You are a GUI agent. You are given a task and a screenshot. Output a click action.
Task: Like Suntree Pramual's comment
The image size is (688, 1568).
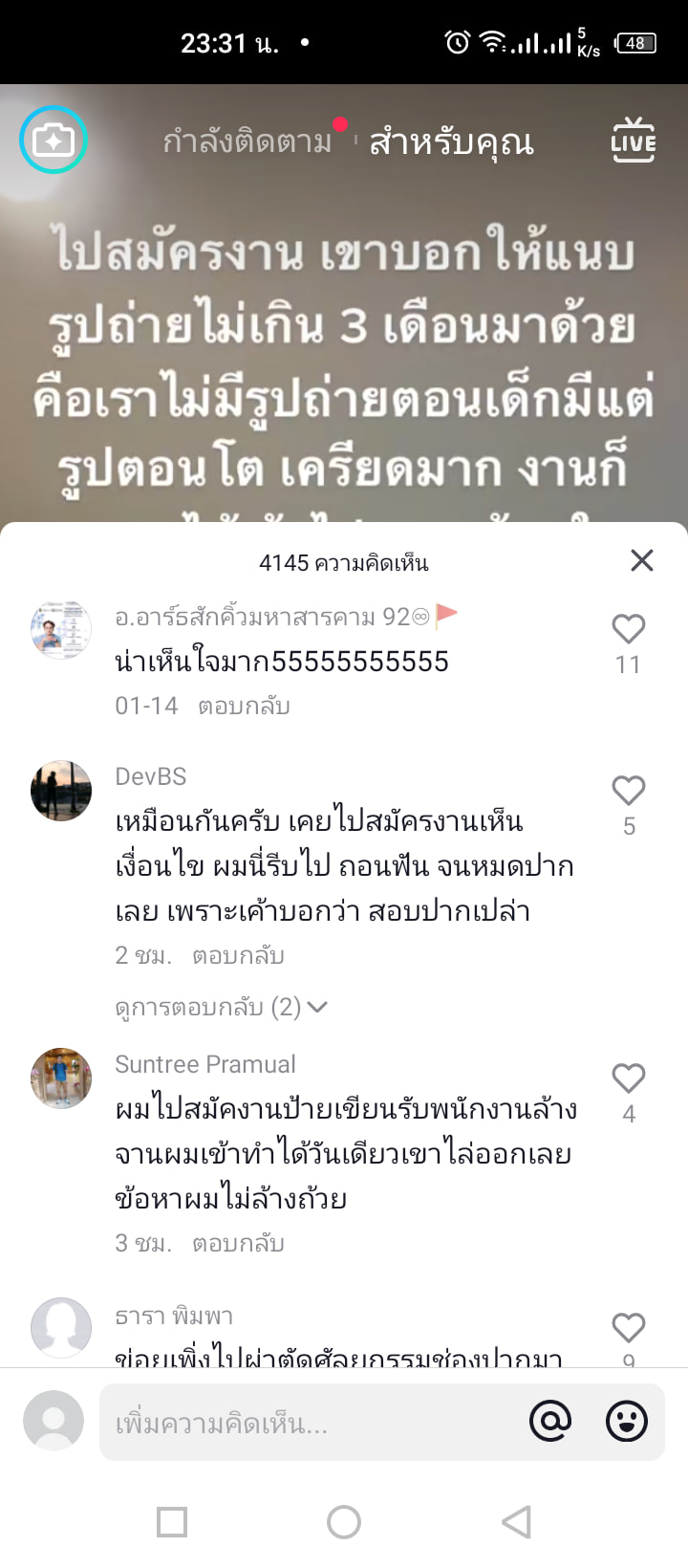click(x=628, y=1079)
